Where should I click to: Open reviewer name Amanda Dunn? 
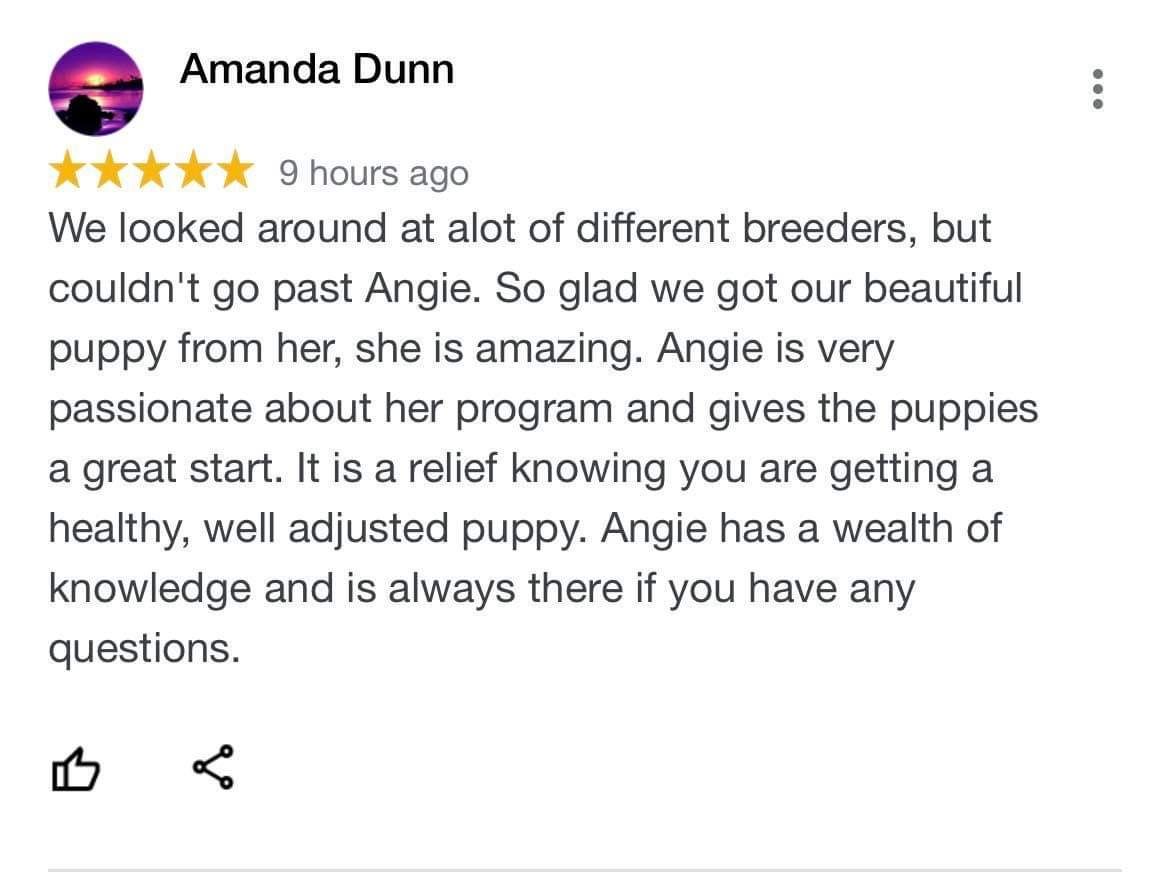pos(316,69)
